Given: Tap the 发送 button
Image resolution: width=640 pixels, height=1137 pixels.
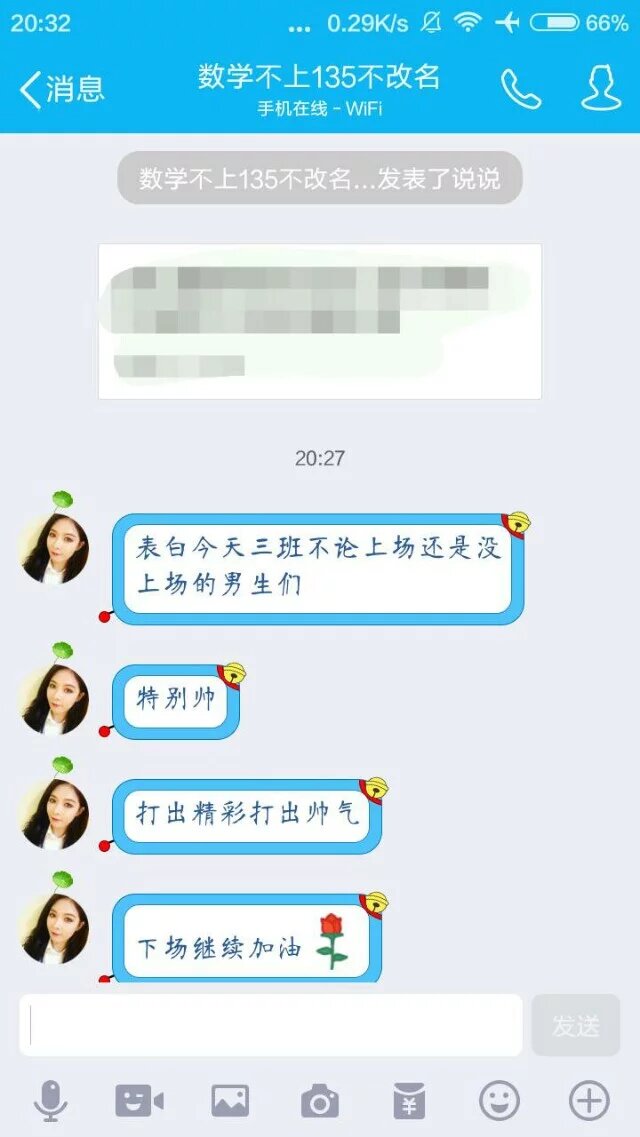Looking at the screenshot, I should pos(576,1025).
